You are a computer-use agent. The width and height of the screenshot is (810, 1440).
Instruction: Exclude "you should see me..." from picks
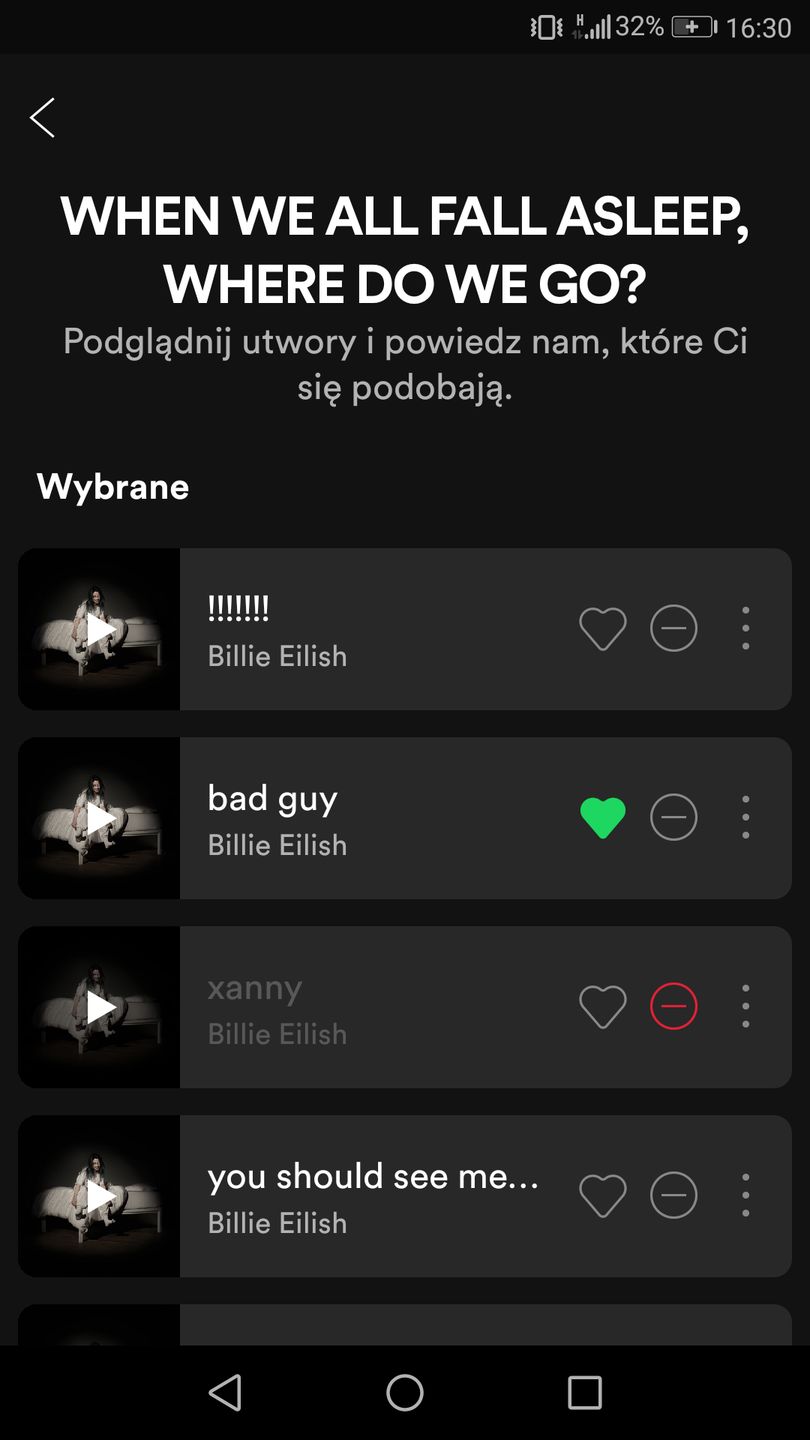(x=673, y=1195)
